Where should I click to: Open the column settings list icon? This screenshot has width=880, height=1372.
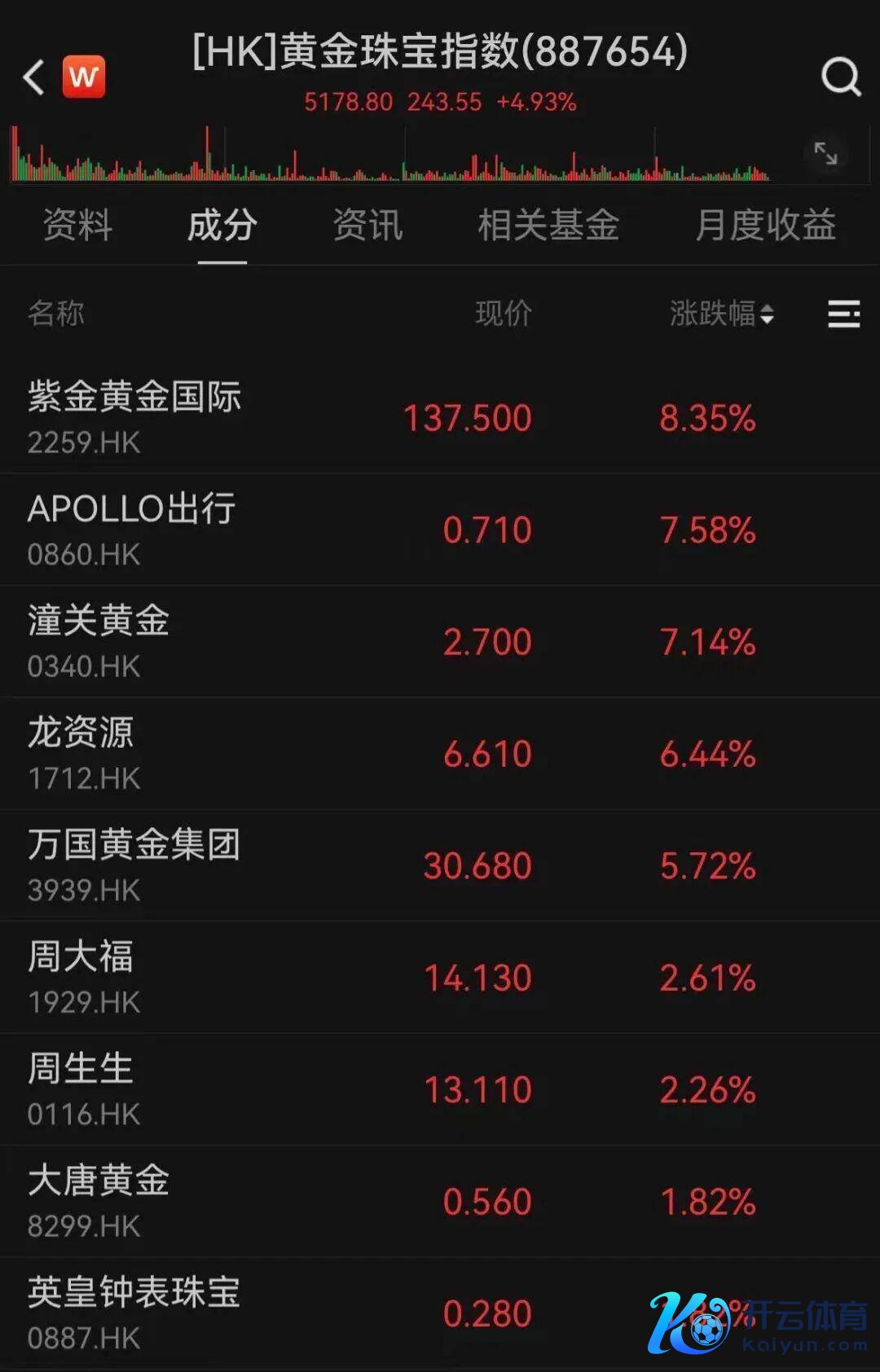(843, 314)
